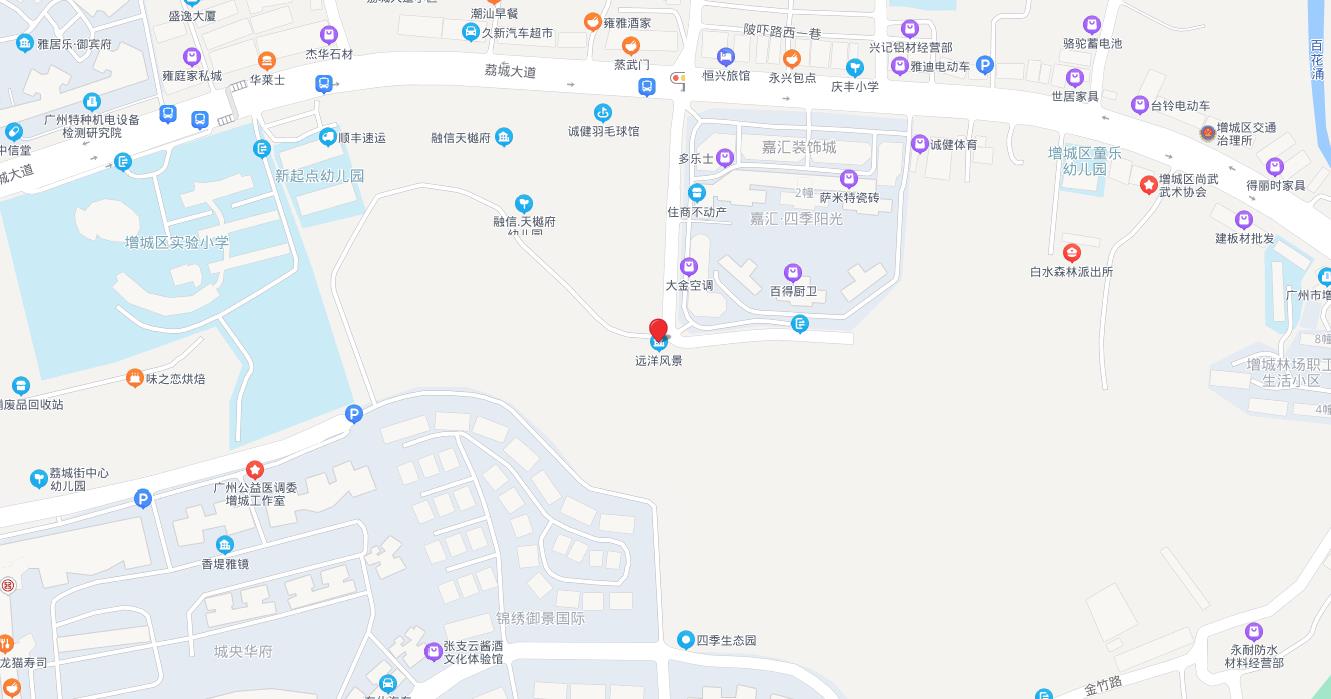
Task: Open the 永兴包点 food marker
Action: [x=792, y=59]
